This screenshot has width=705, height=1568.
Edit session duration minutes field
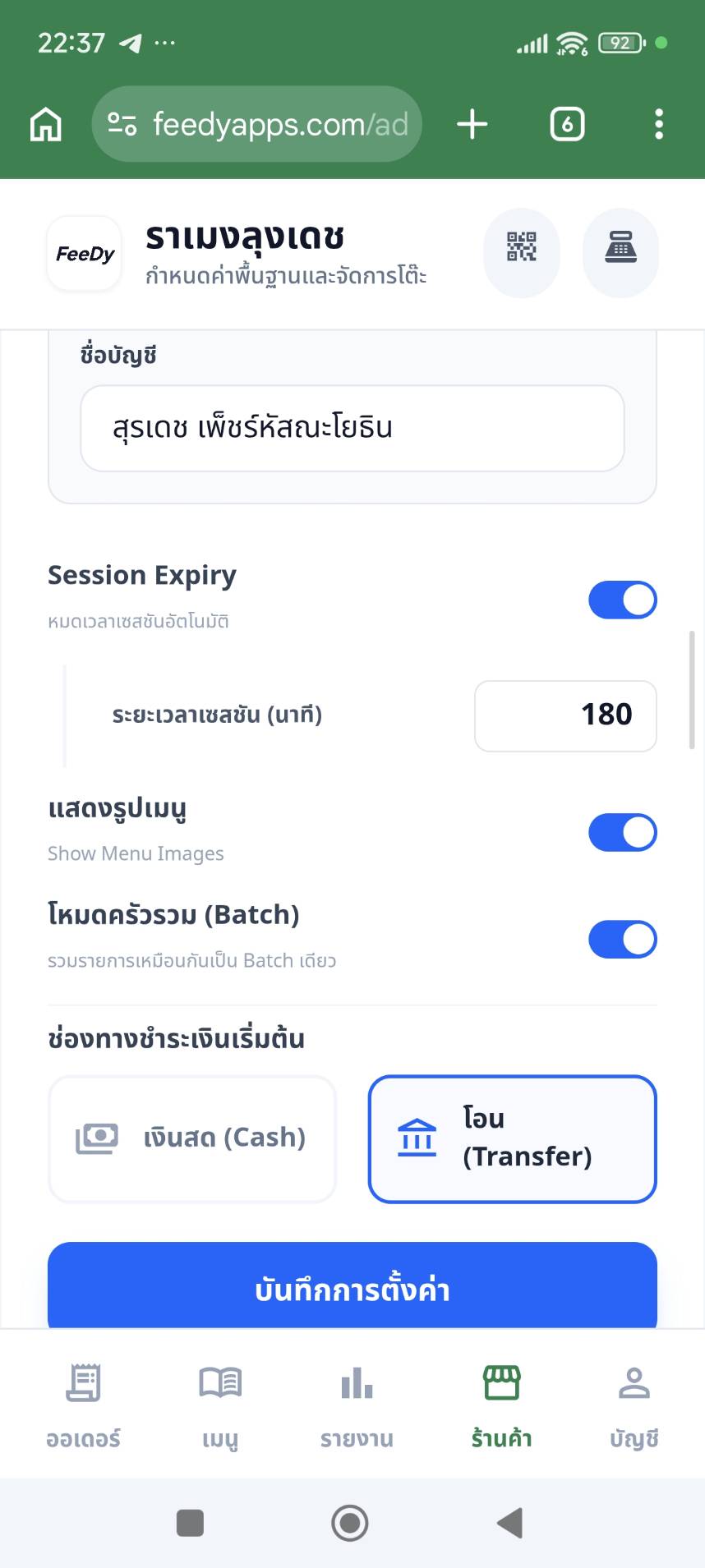565,715
